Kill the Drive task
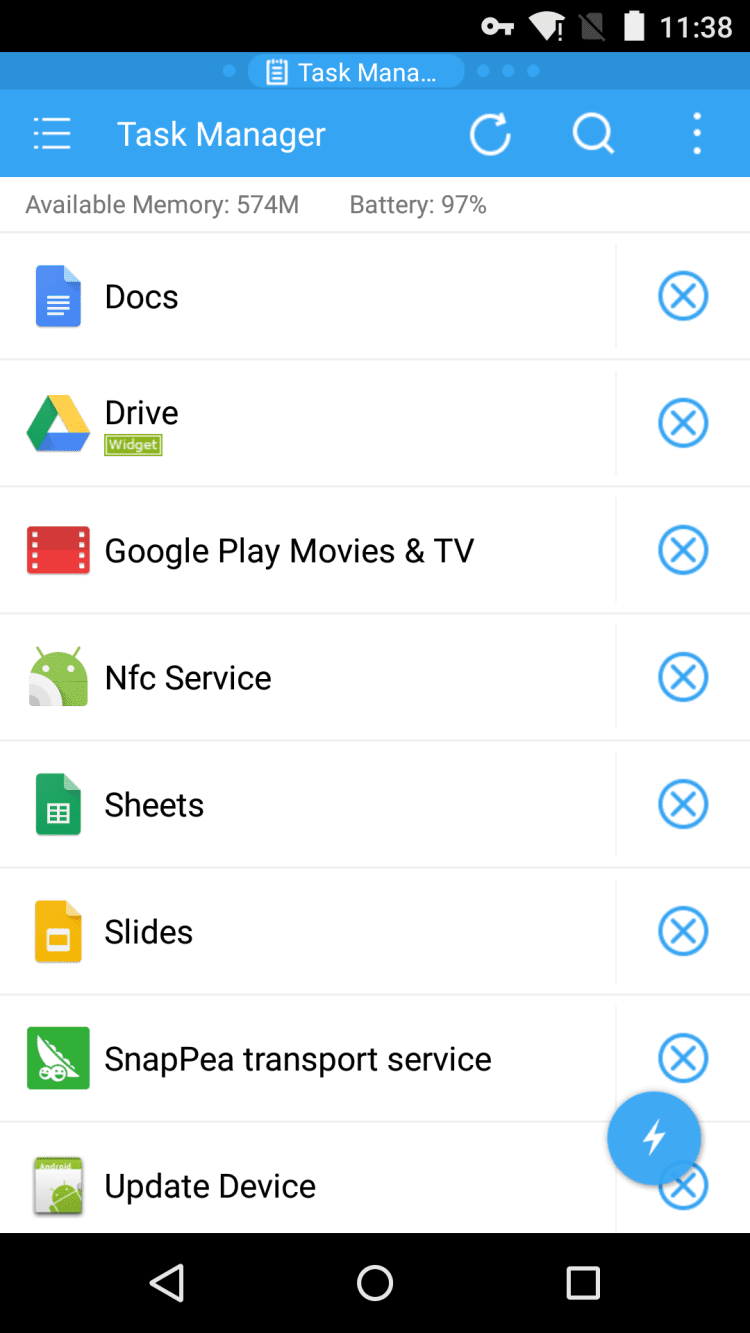The width and height of the screenshot is (750, 1333). [683, 423]
